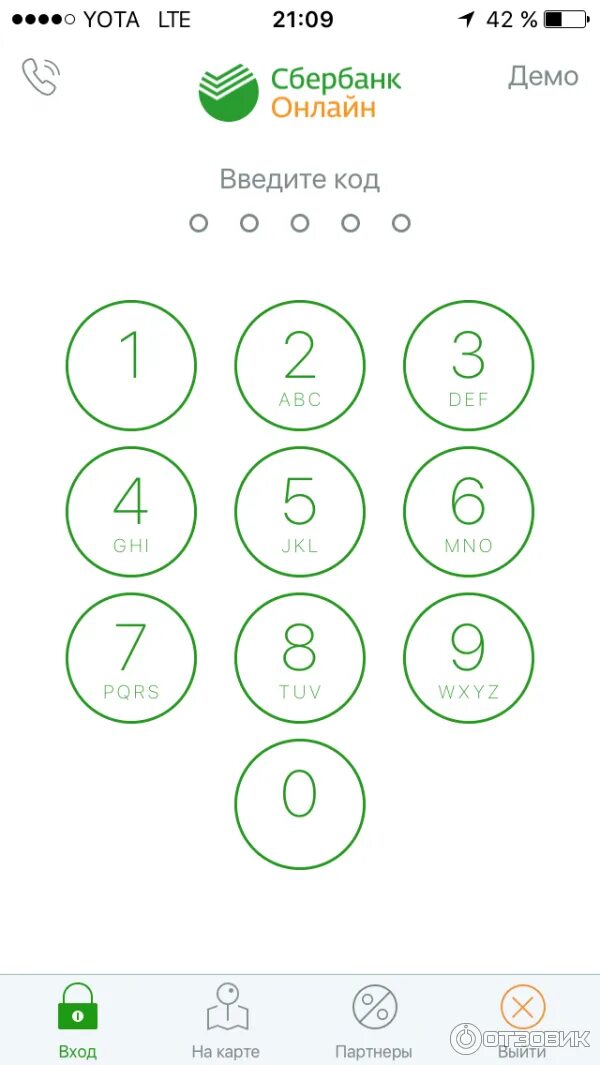Go to the Партнеры tab
This screenshot has width=600, height=1065.
(374, 1020)
